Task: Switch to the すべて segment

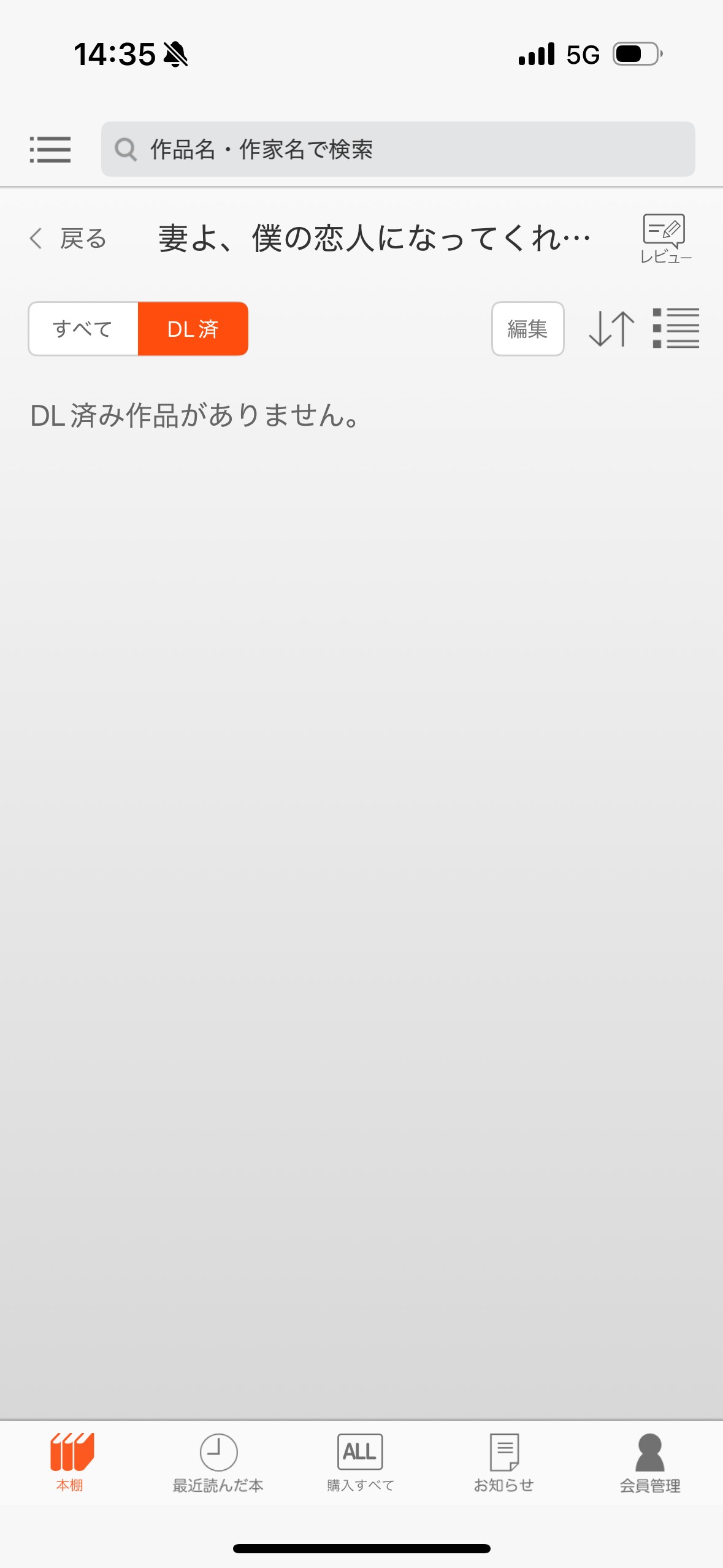Action: tap(83, 329)
